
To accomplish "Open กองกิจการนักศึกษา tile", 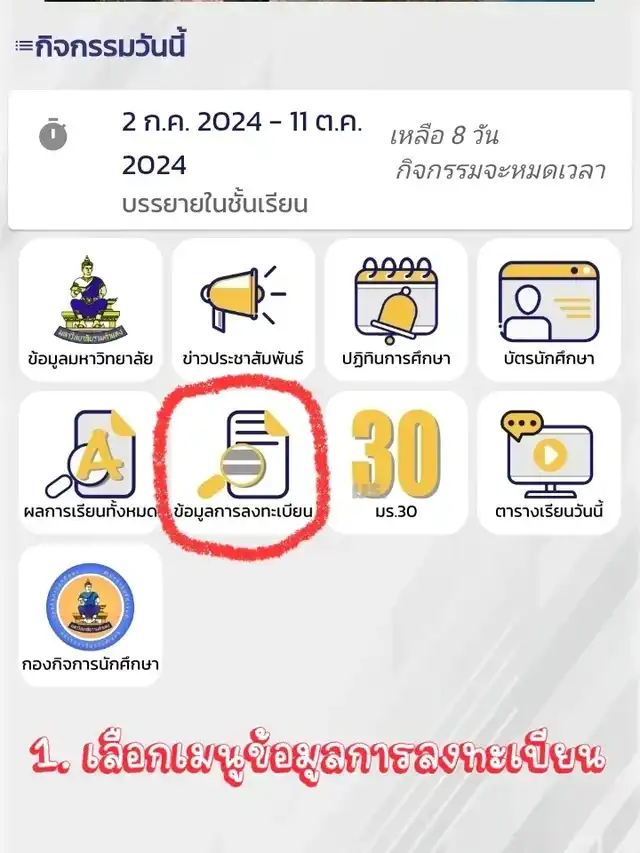I will tap(90, 615).
